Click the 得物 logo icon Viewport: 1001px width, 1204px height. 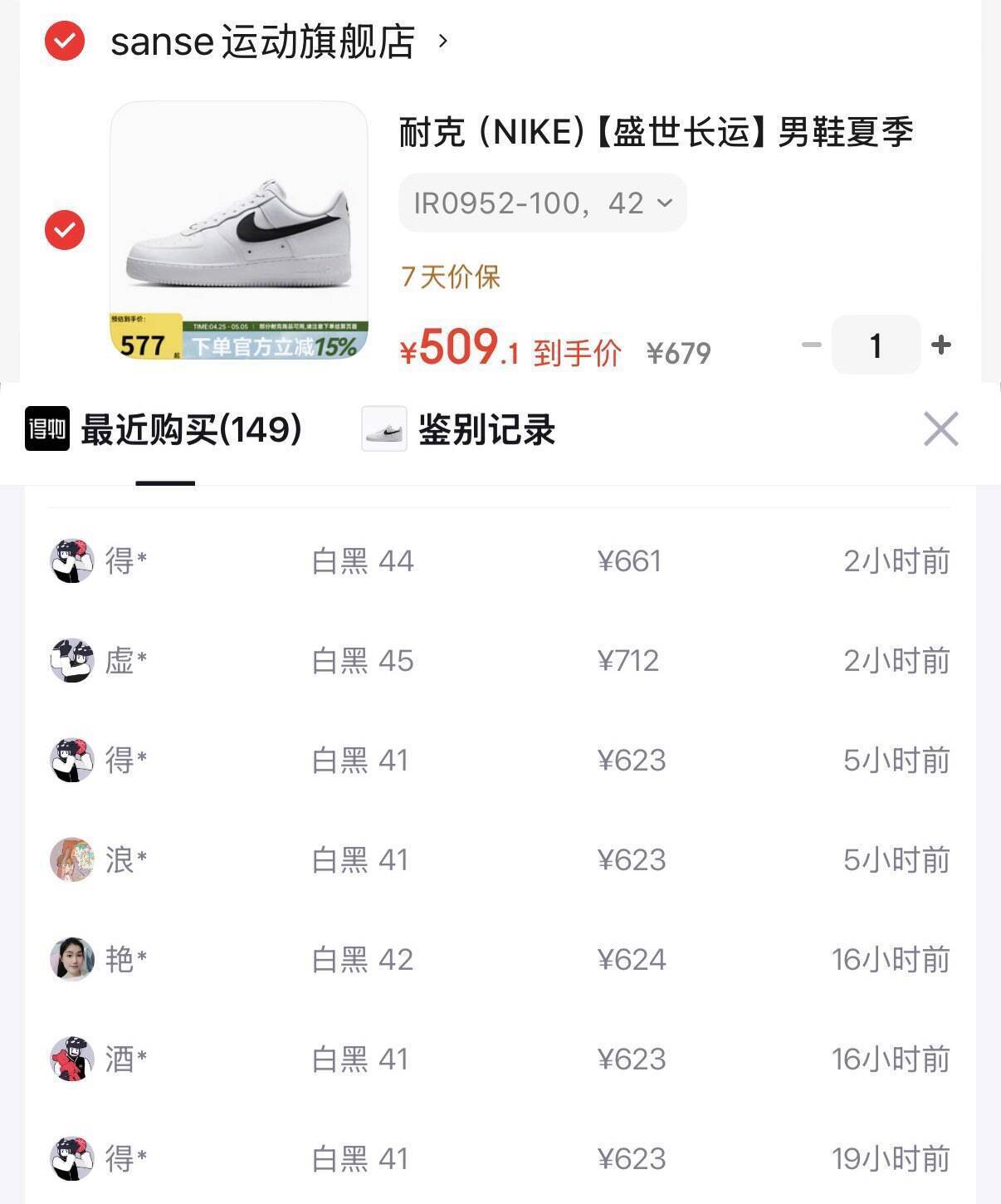point(46,430)
